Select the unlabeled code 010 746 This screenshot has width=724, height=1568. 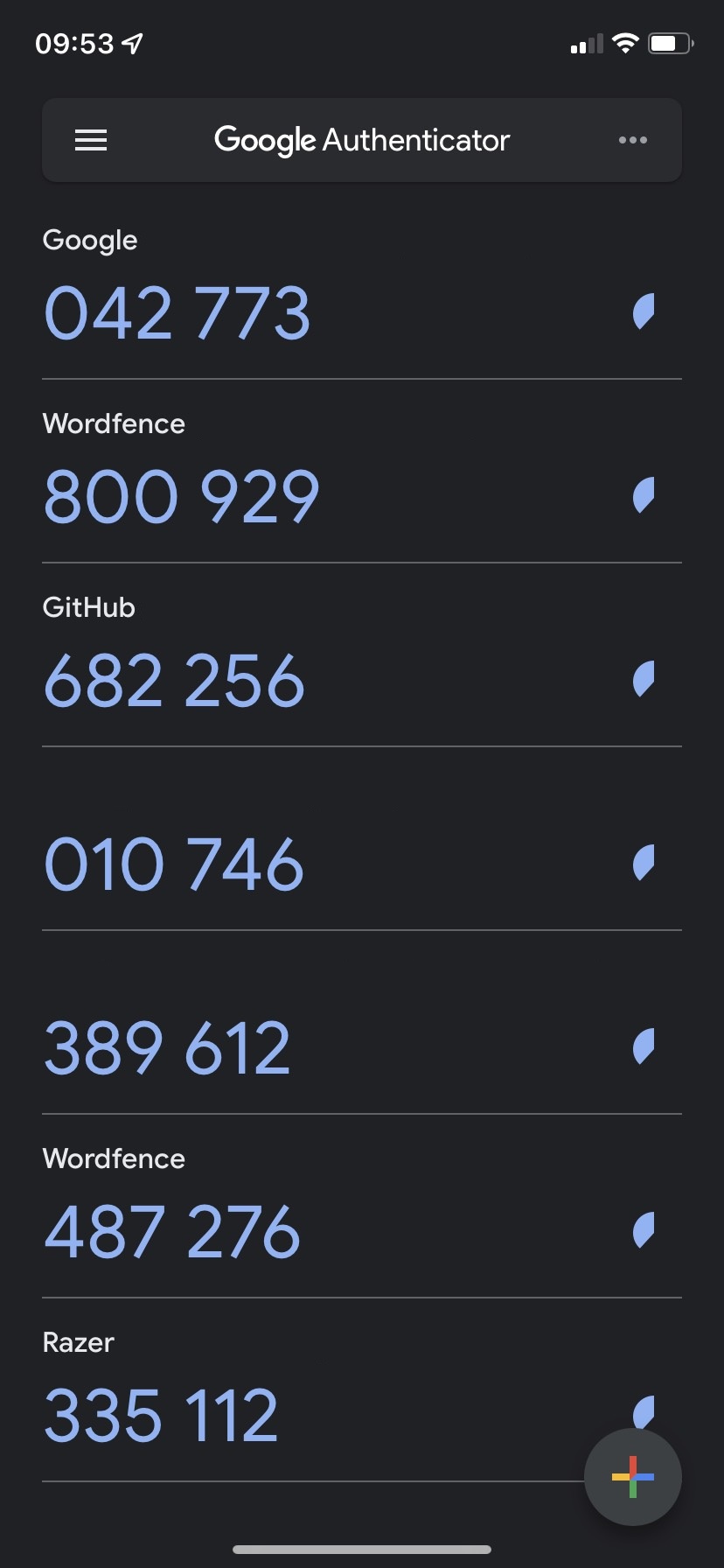172,864
